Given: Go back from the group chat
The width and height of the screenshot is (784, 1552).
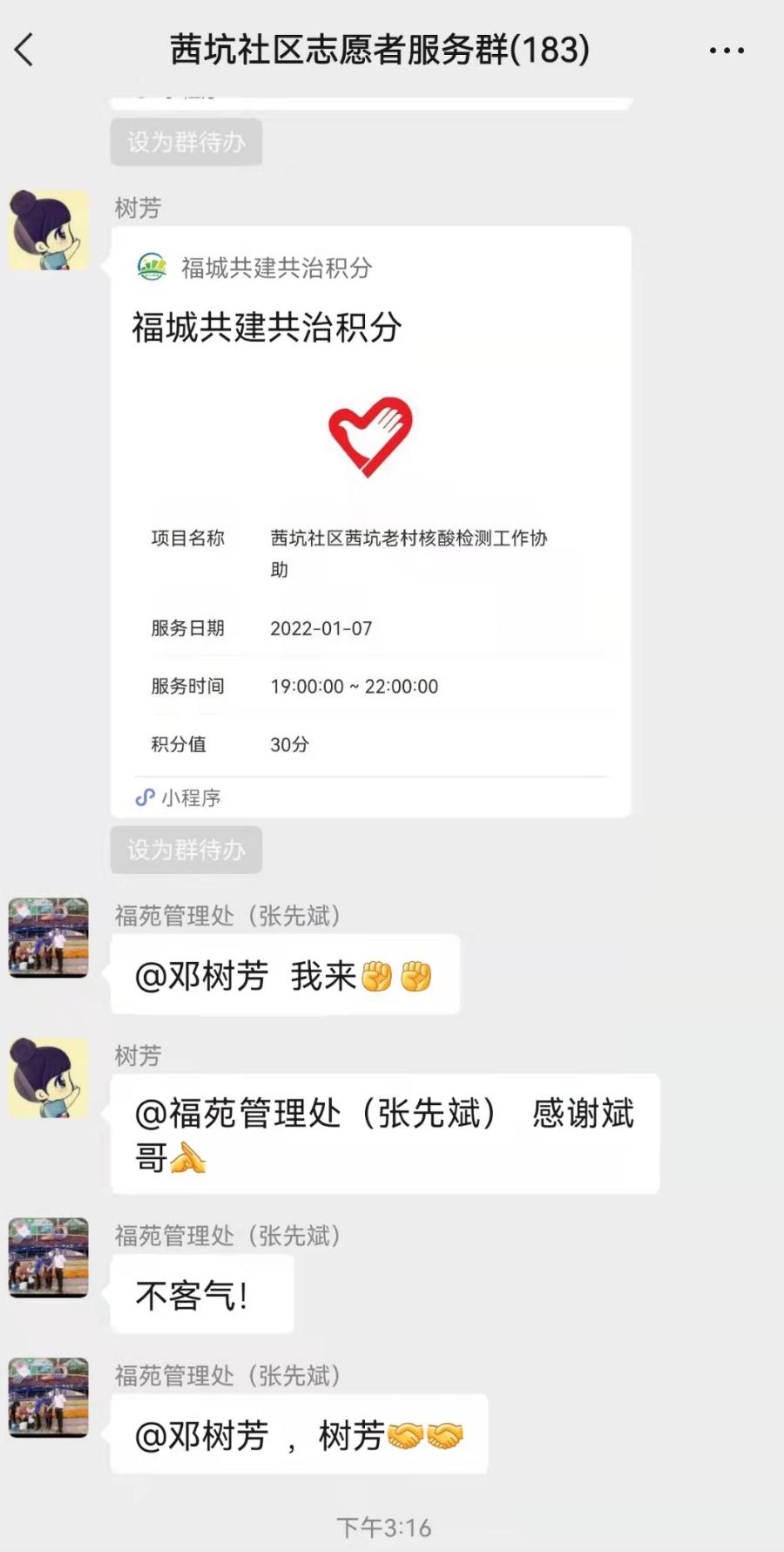Looking at the screenshot, I should click(24, 50).
